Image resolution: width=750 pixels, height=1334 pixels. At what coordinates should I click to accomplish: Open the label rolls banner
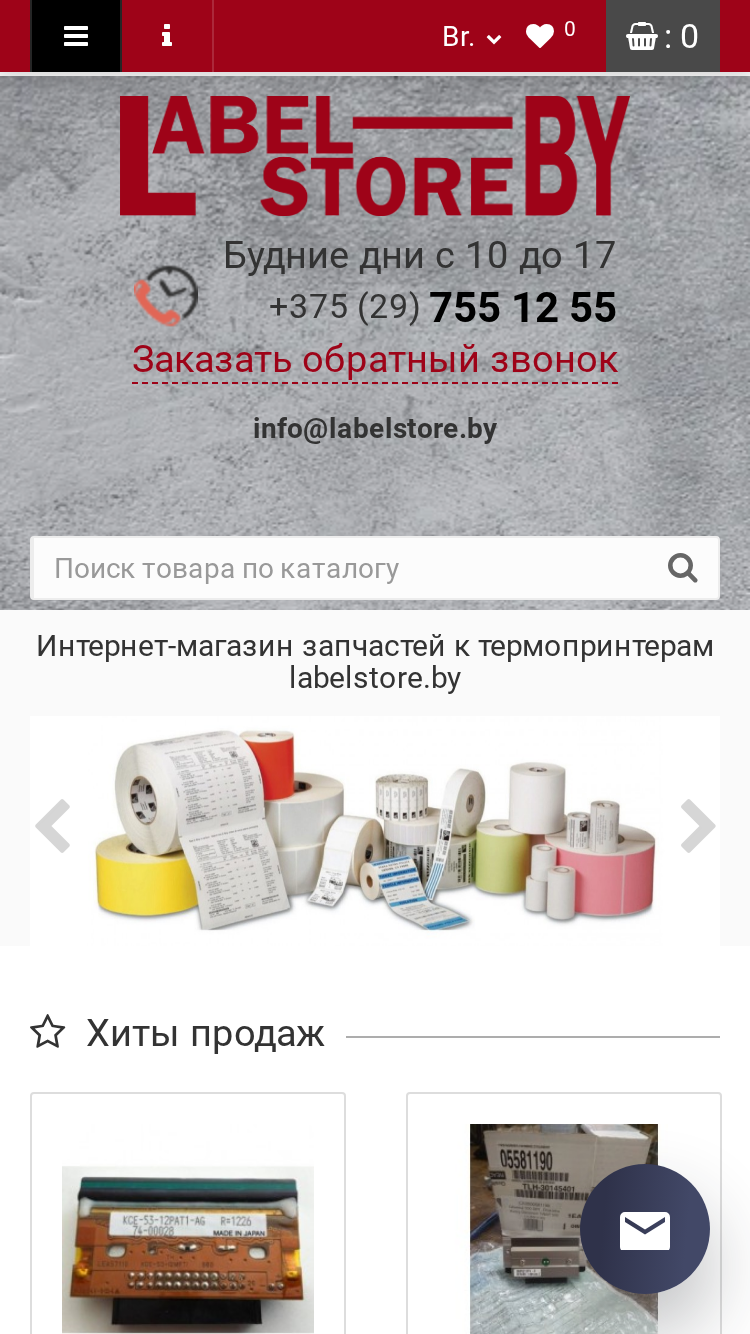375,829
